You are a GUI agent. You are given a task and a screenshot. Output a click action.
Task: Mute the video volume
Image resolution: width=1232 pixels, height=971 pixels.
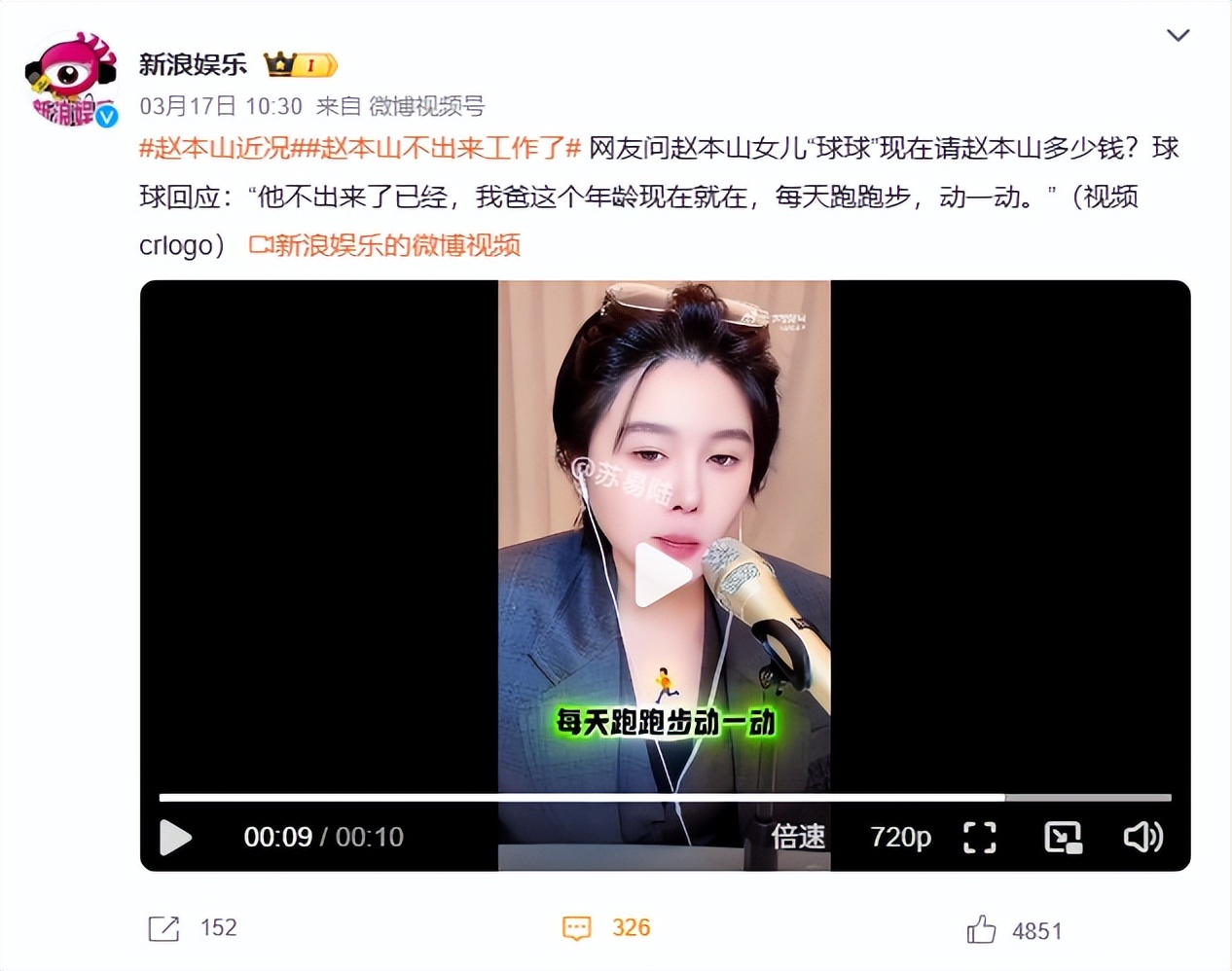coord(1142,837)
